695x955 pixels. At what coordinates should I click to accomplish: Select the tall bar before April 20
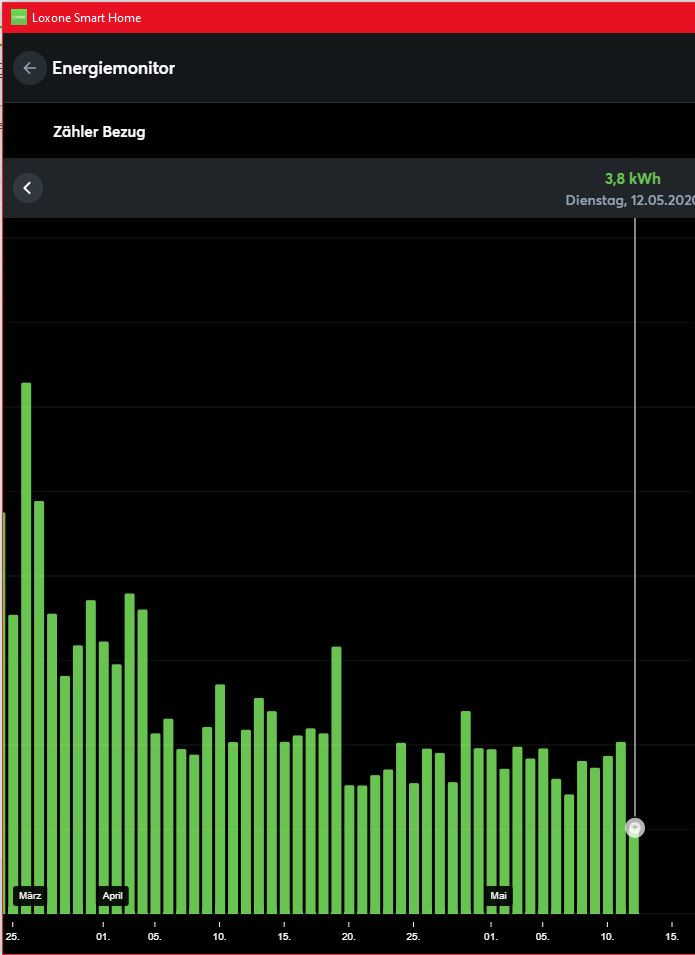(337, 780)
